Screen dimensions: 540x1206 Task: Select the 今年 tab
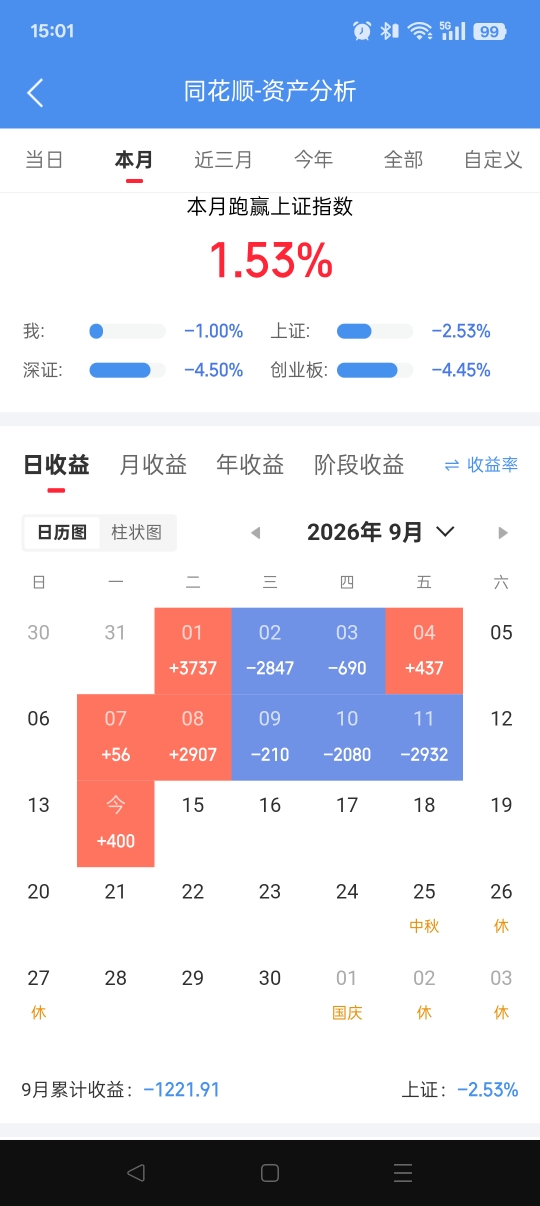(313, 160)
